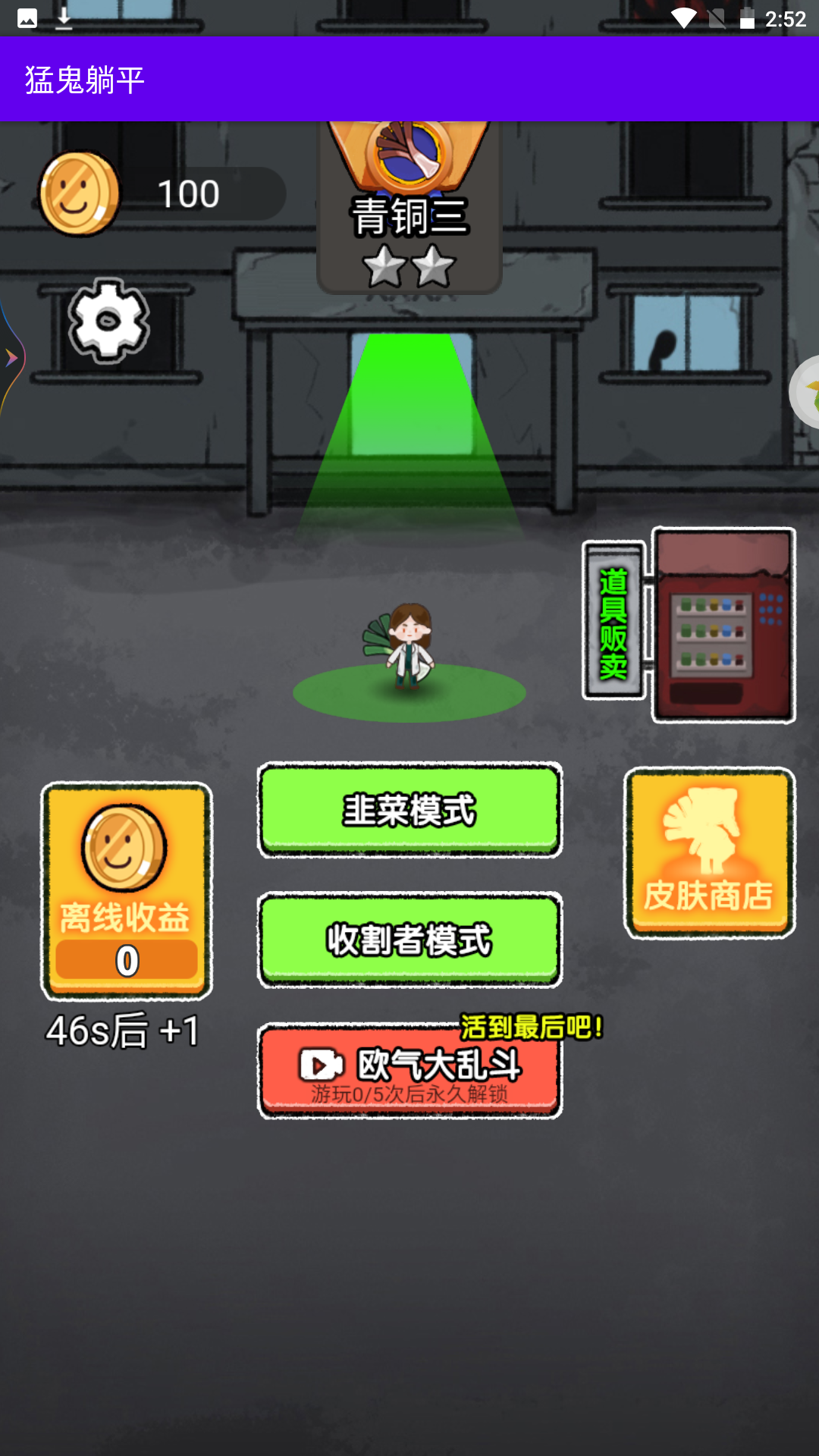Open 欧气大乱斗 video unlock mode
Screen dimensions: 819x1456
tap(409, 1071)
